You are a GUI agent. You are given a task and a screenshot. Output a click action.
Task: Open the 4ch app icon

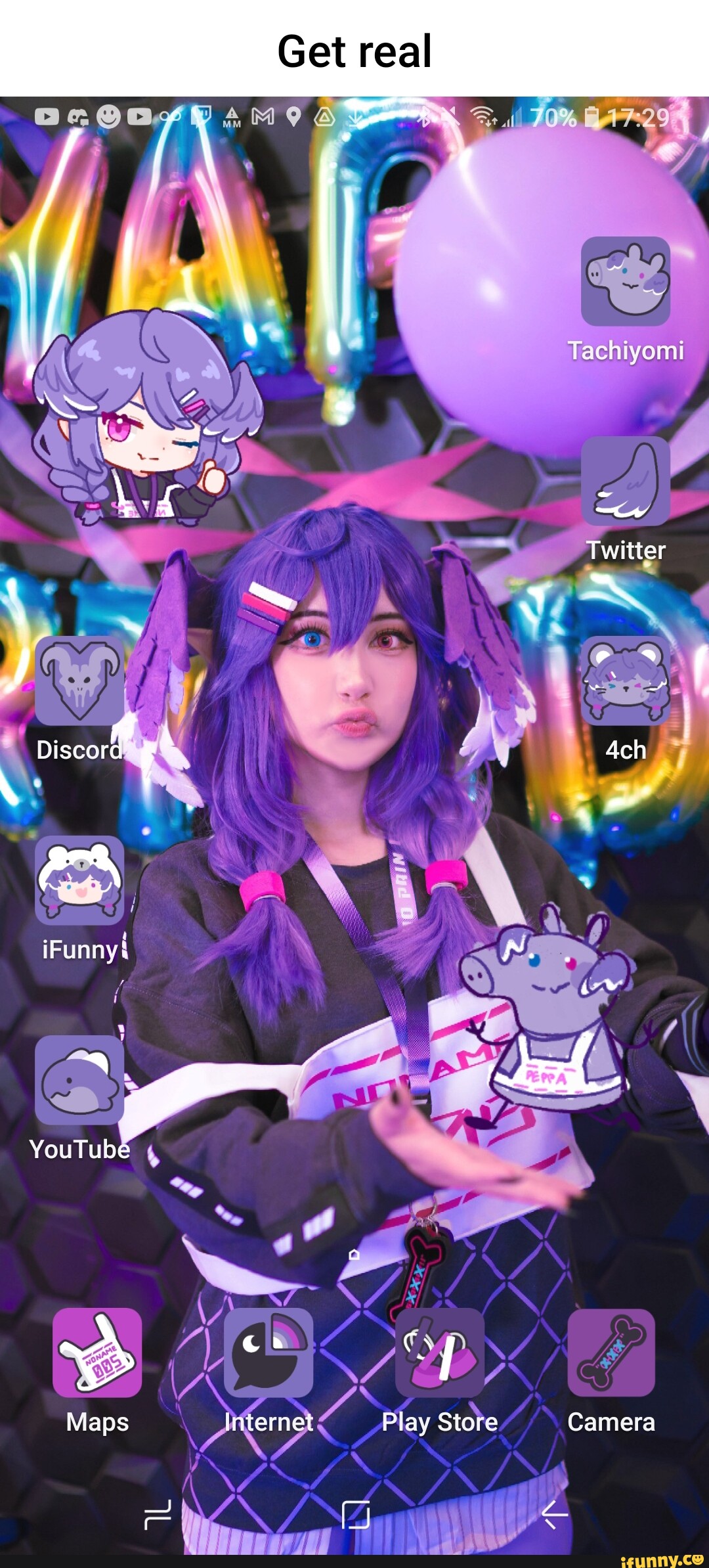(x=625, y=681)
